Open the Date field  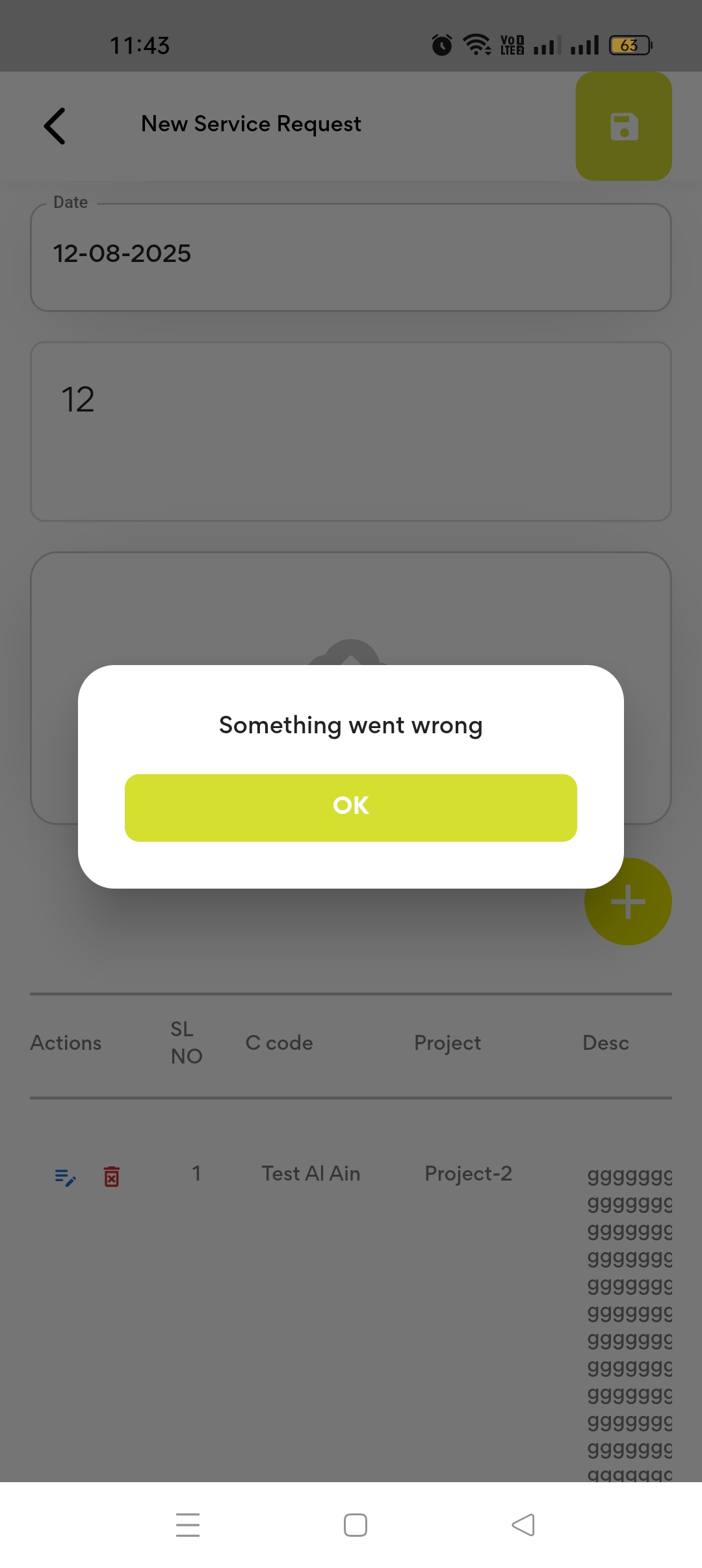click(x=351, y=257)
